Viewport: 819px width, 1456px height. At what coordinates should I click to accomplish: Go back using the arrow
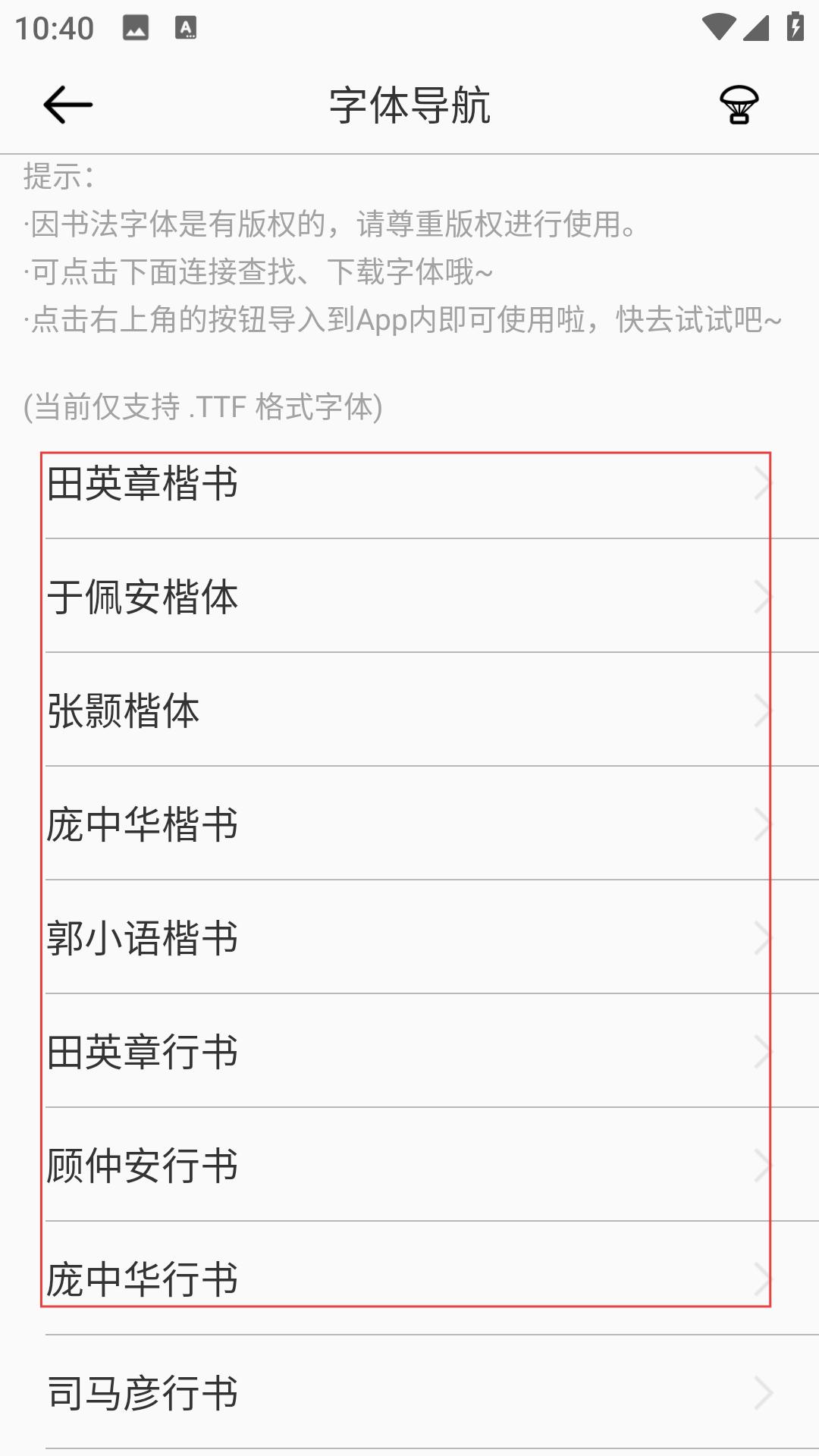point(68,105)
